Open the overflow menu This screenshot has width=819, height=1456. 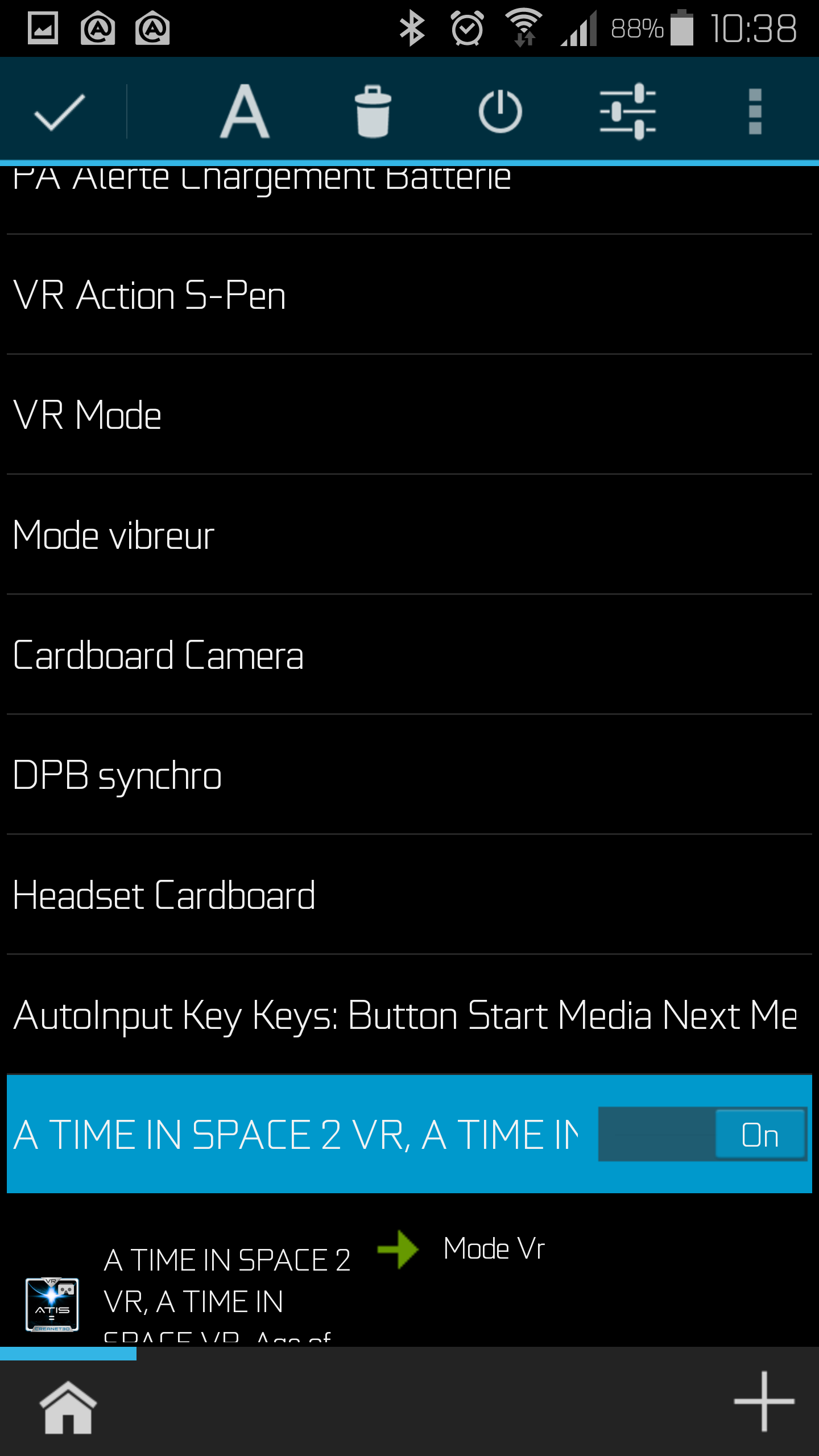[755, 111]
